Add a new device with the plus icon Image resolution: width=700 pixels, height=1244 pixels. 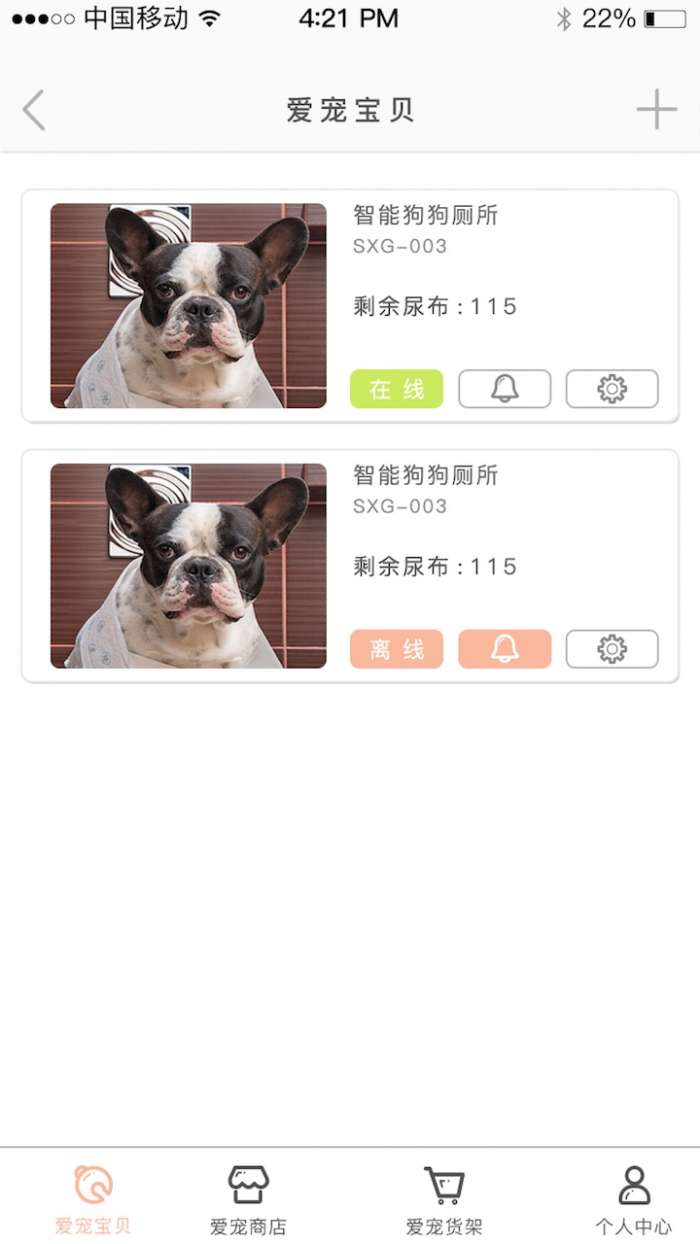[656, 109]
